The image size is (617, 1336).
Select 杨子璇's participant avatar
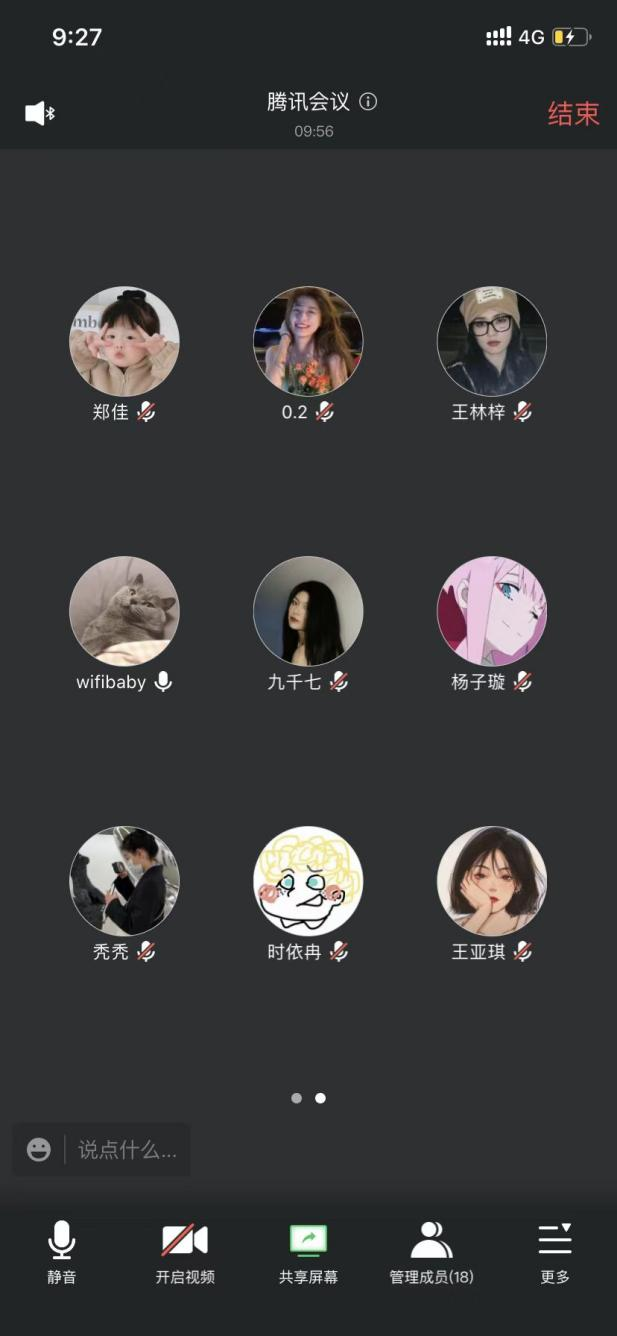[492, 611]
